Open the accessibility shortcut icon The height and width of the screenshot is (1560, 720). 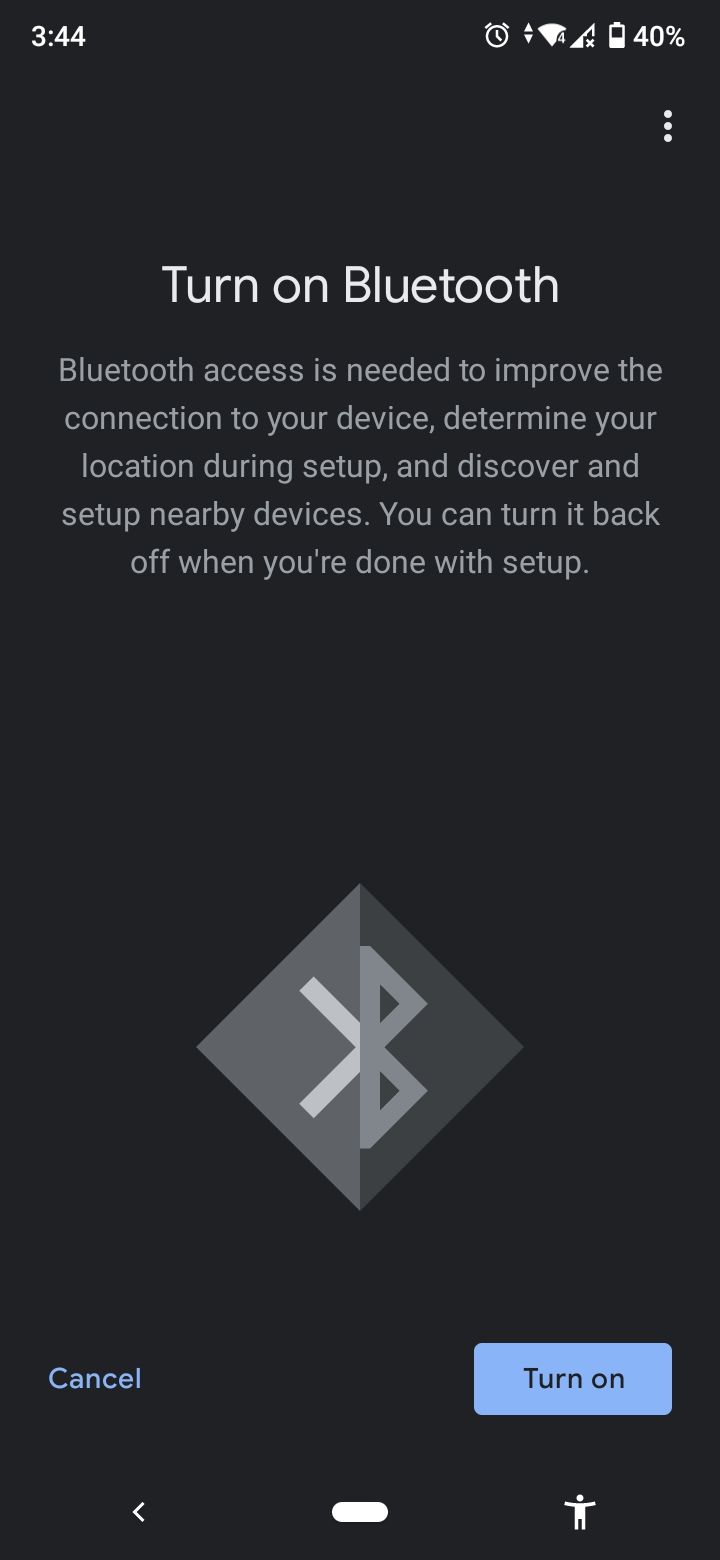click(580, 1512)
